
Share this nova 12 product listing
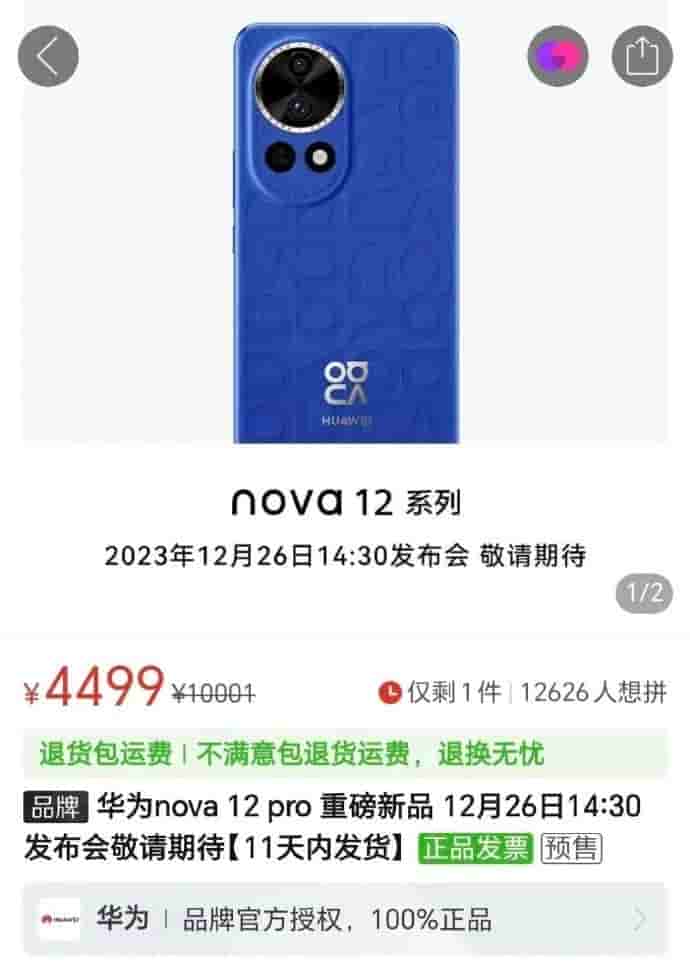pyautogui.click(x=642, y=55)
